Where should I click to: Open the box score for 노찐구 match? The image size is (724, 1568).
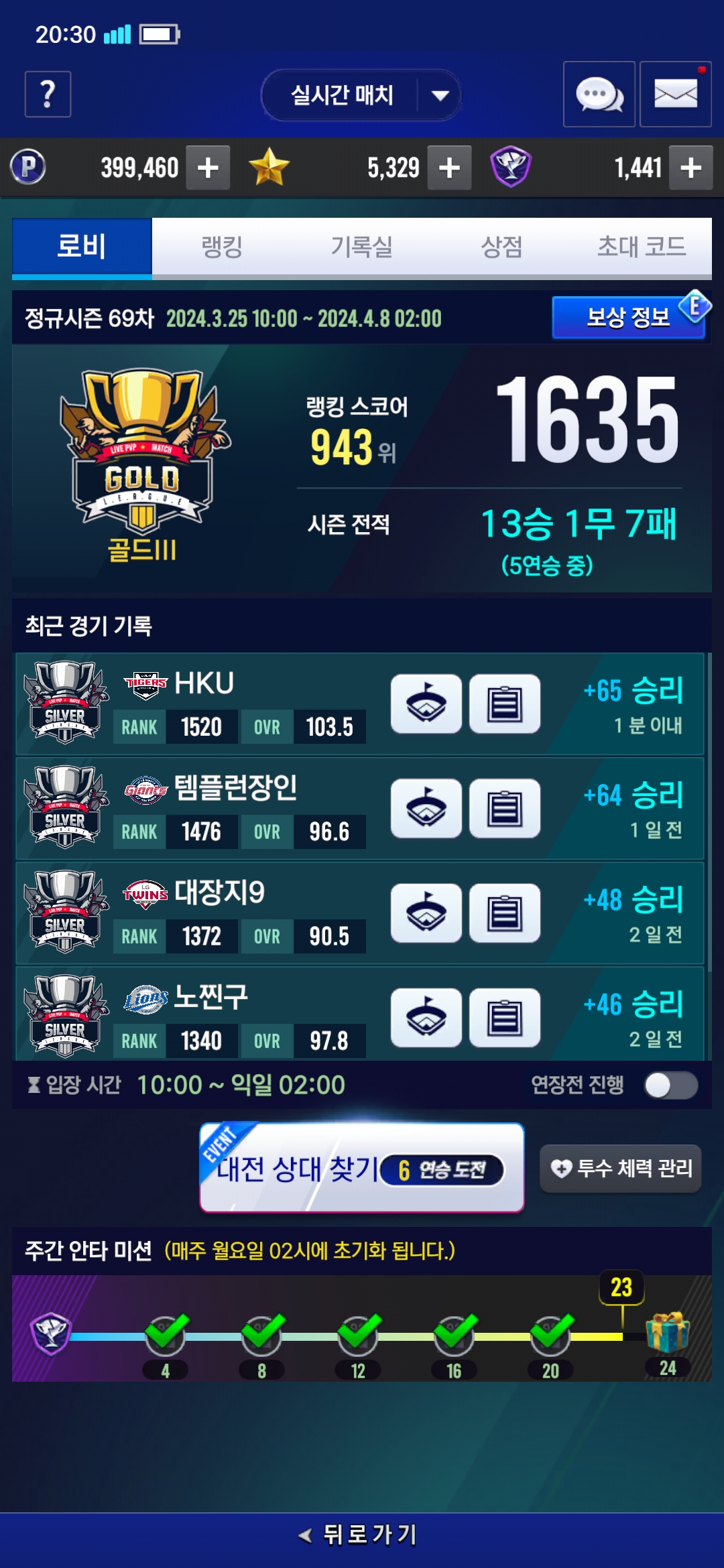[x=505, y=1017]
